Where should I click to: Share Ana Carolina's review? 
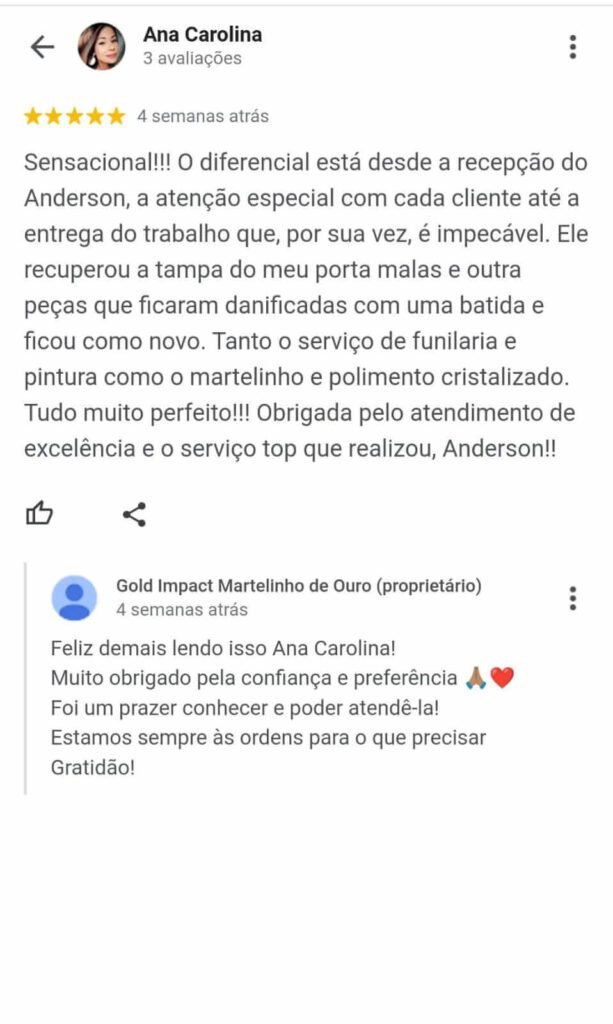click(x=134, y=514)
